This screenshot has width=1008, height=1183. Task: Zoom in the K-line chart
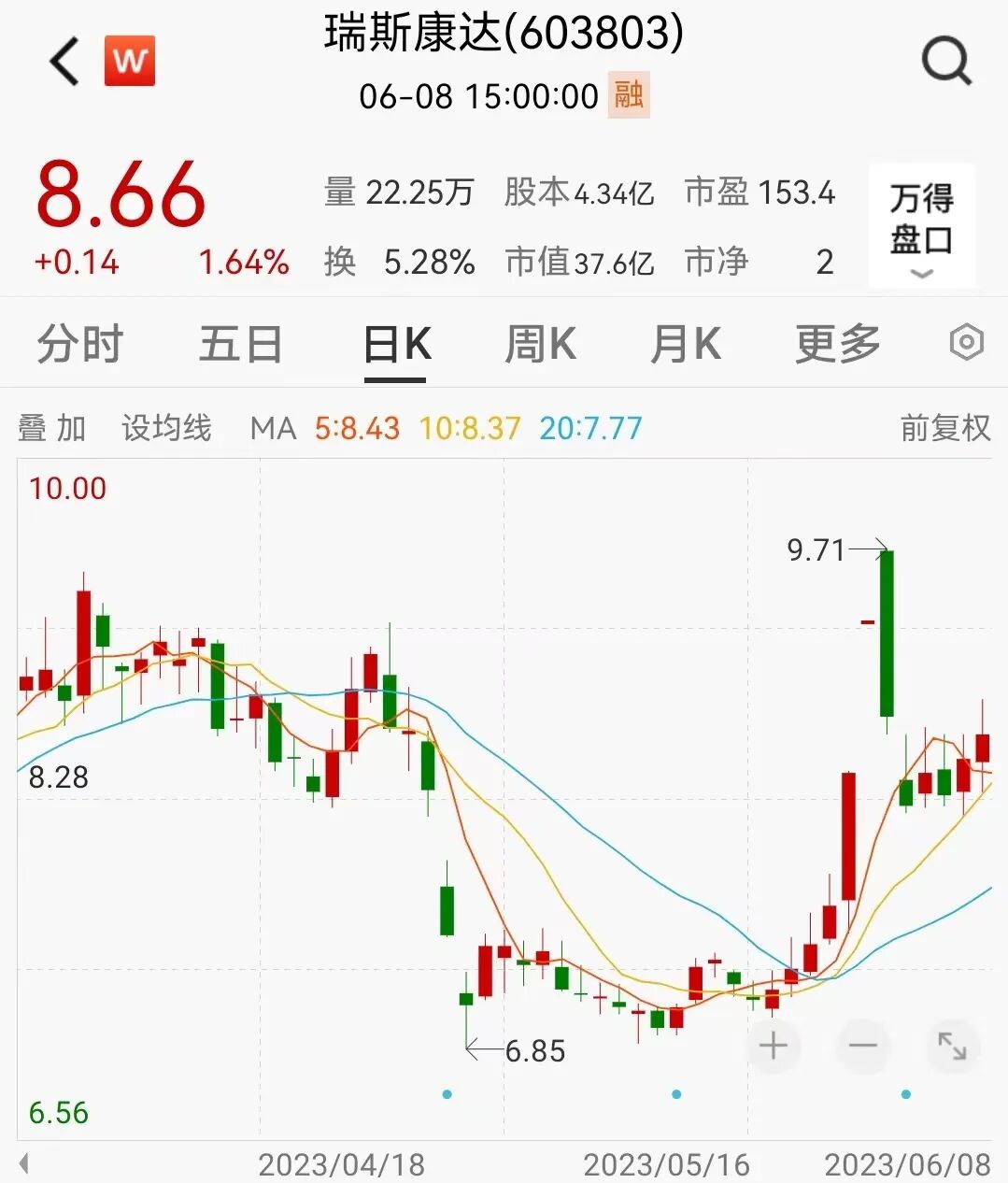tap(774, 1046)
